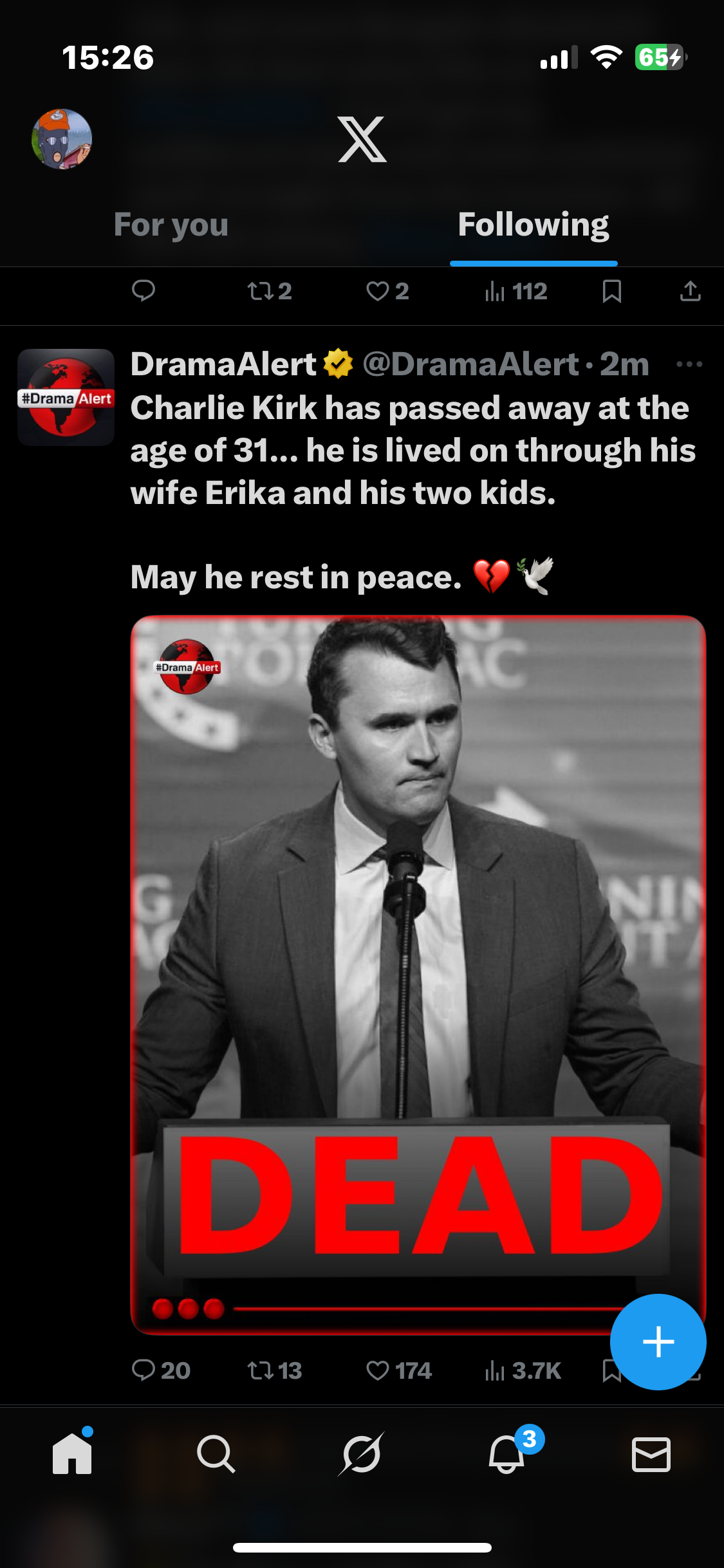Open the Search tab

pyautogui.click(x=216, y=1455)
